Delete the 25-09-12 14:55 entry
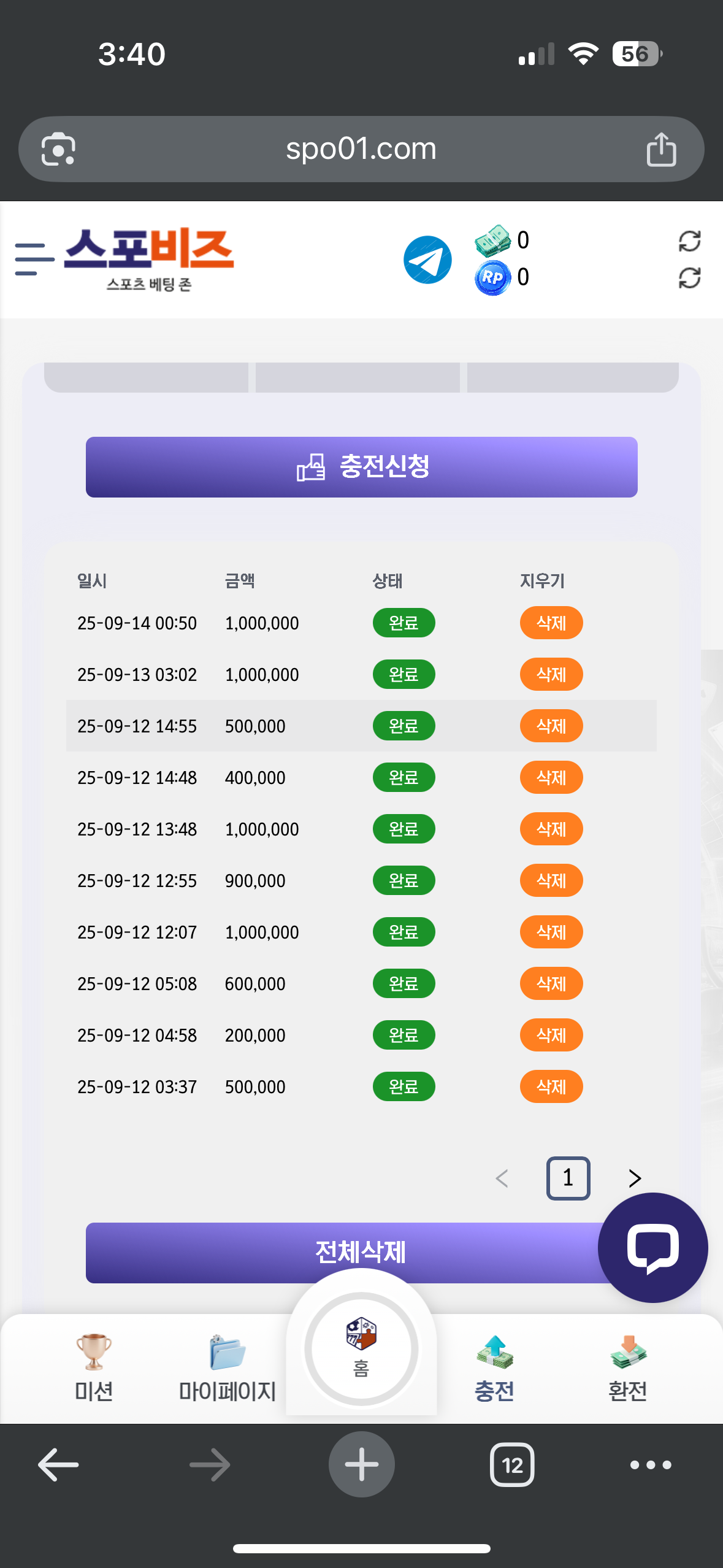723x1568 pixels. (551, 726)
